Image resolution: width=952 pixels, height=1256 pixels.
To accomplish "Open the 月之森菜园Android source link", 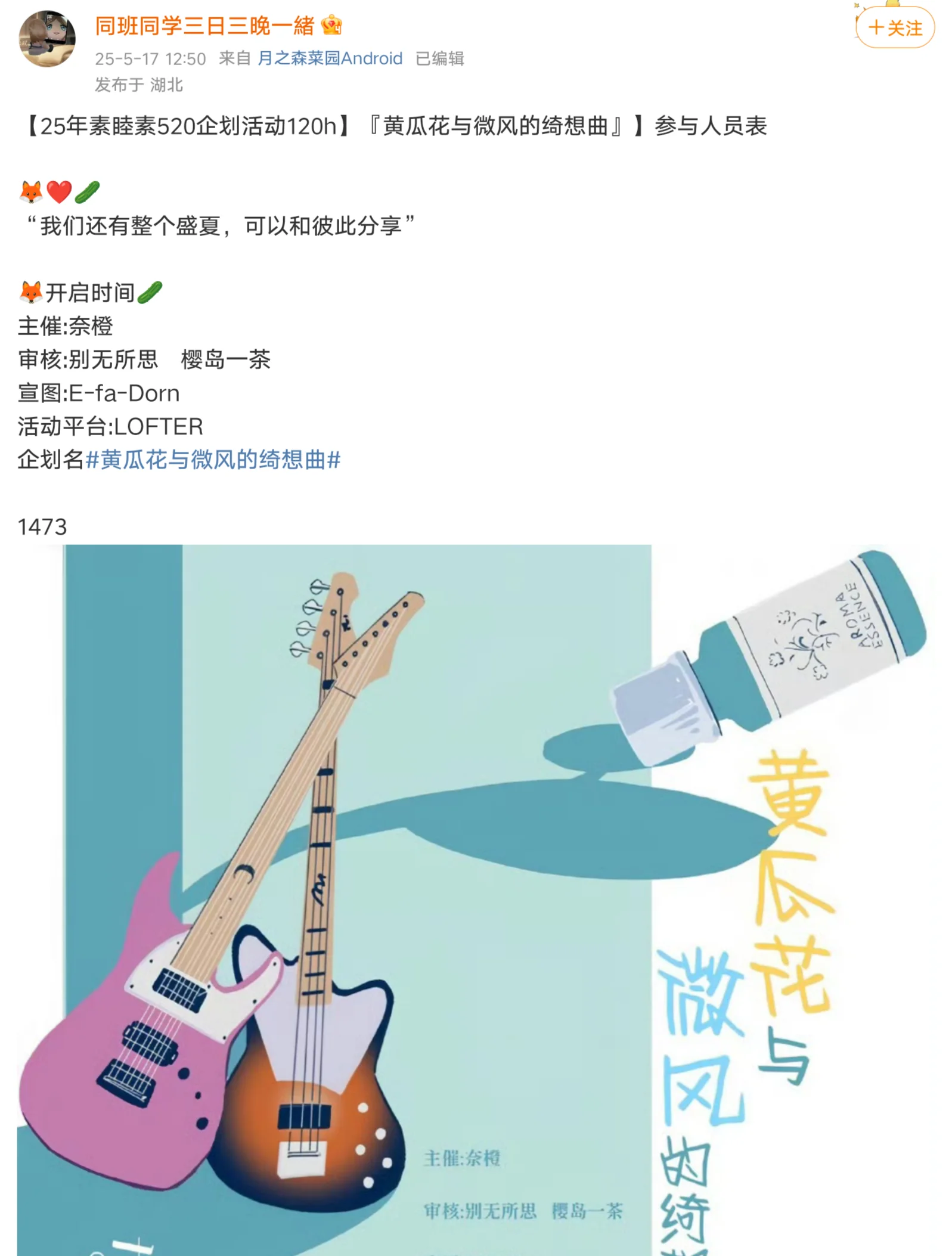I will click(330, 58).
